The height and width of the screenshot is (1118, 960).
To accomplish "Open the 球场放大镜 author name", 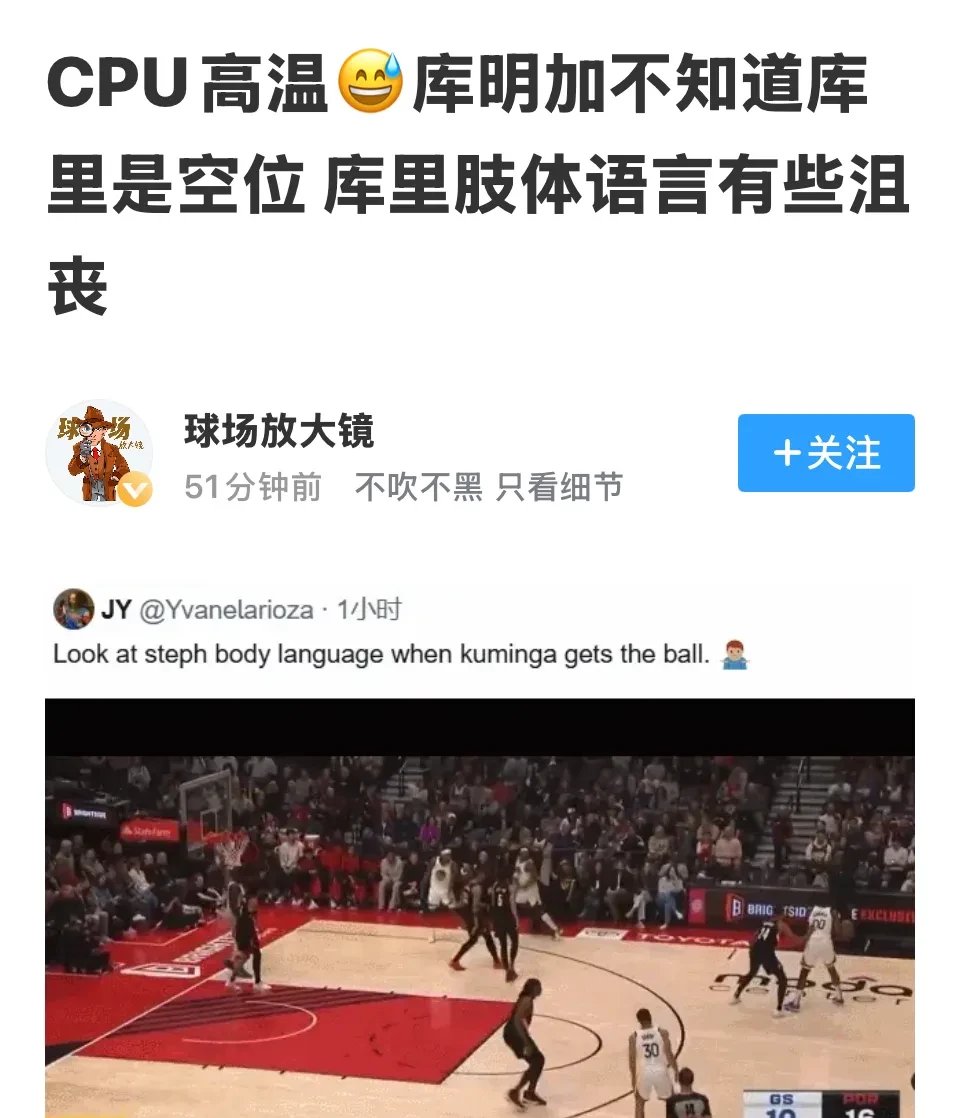I will [x=279, y=431].
